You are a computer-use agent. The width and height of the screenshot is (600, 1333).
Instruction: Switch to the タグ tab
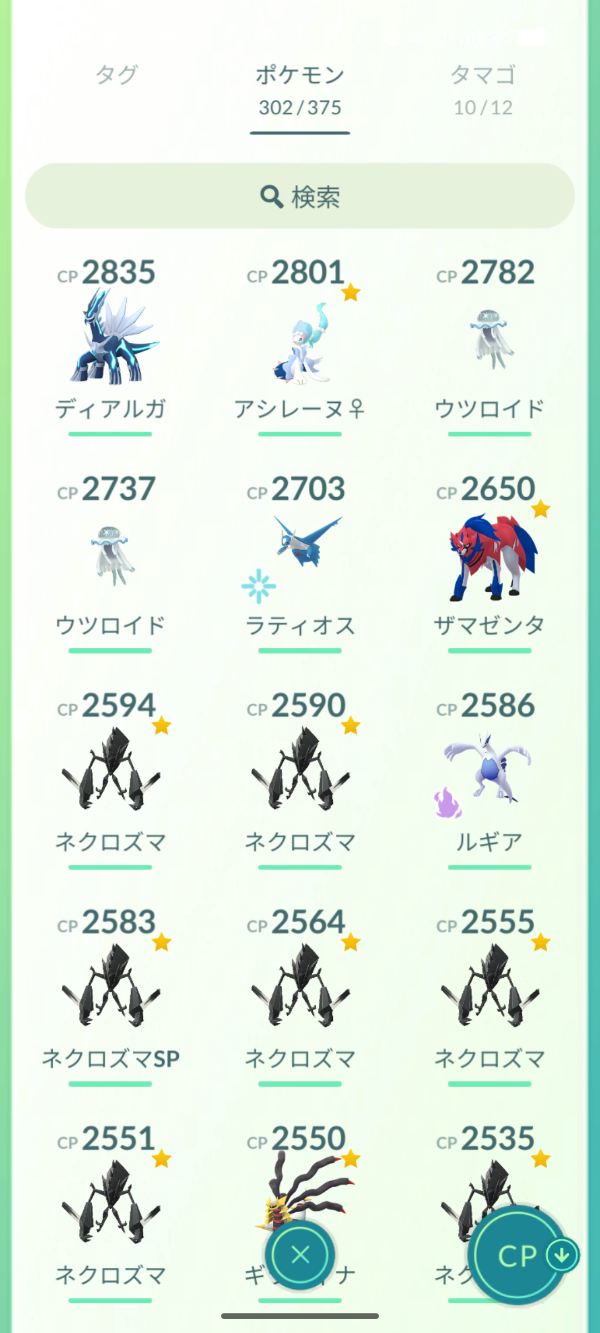(116, 76)
